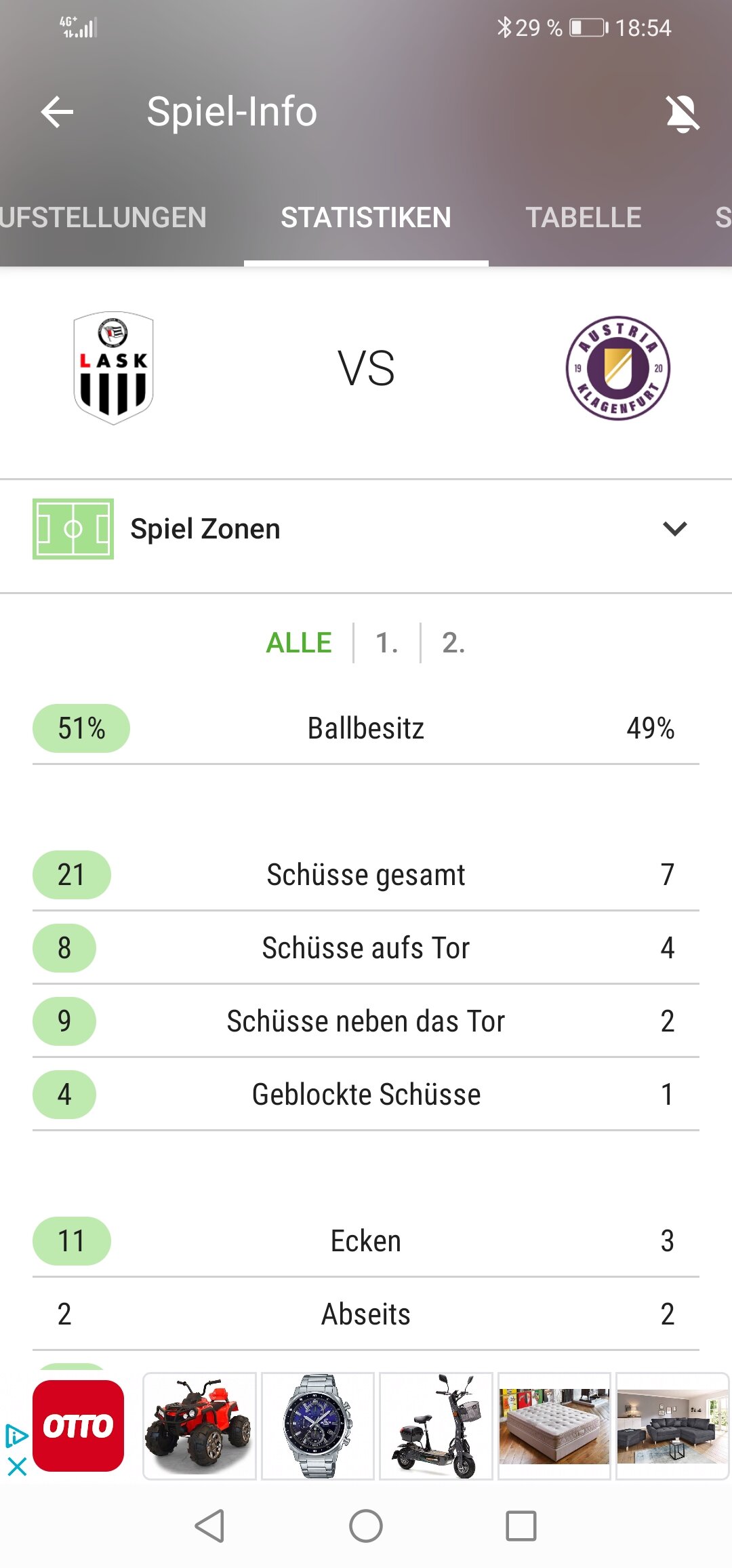Viewport: 732px width, 1568px height.
Task: Open the OTTO ad logo
Action: click(79, 1426)
